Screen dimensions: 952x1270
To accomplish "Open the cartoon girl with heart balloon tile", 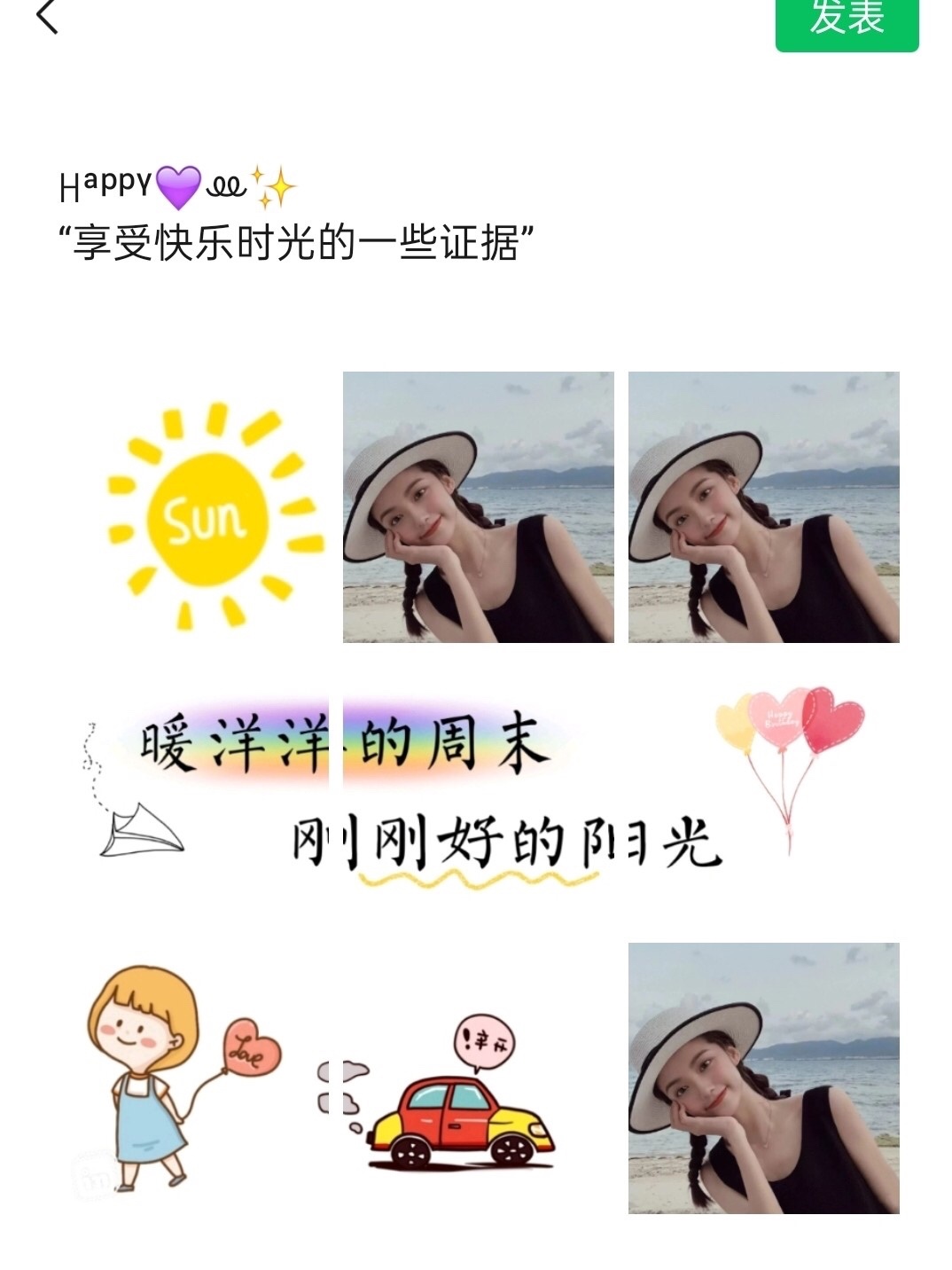I will tap(193, 1078).
